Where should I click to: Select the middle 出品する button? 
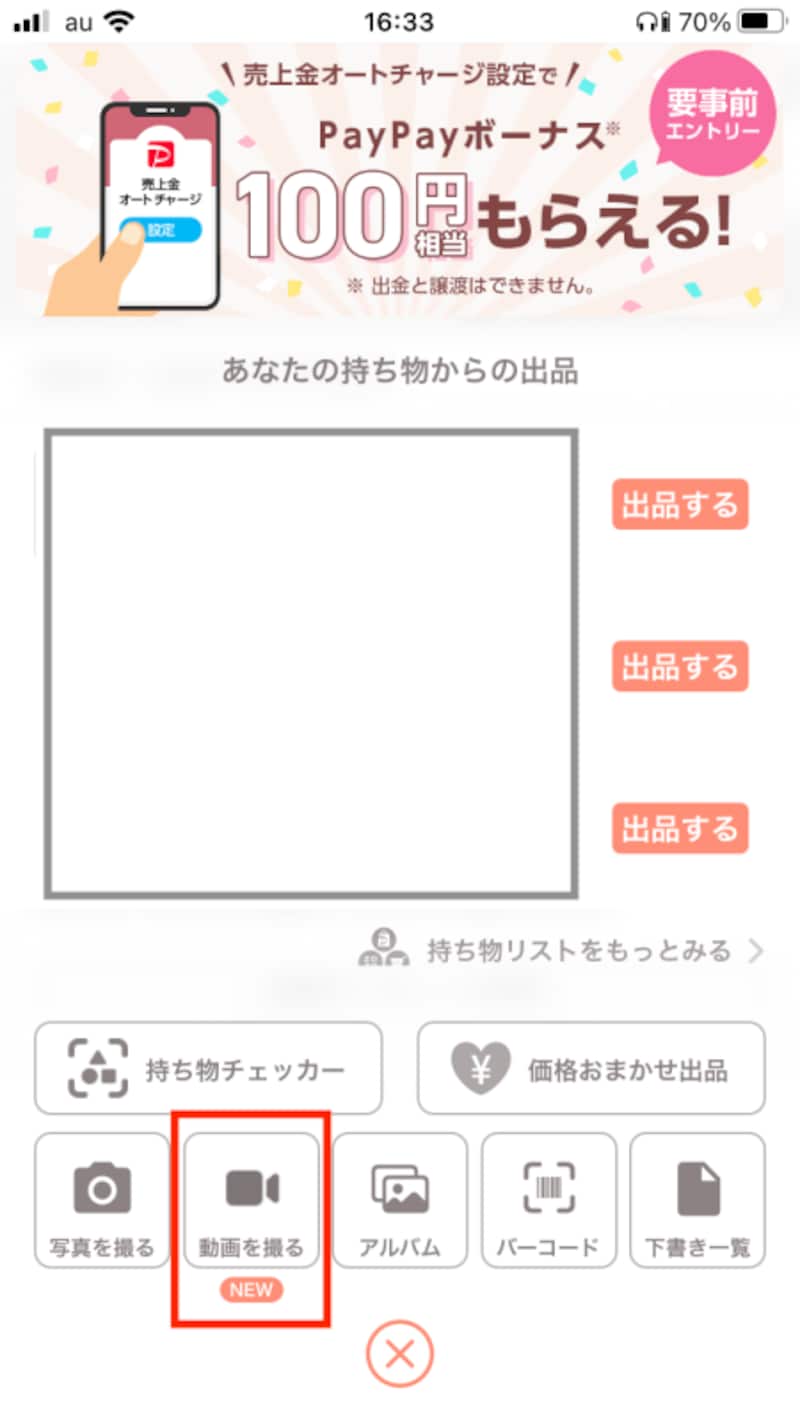point(680,667)
